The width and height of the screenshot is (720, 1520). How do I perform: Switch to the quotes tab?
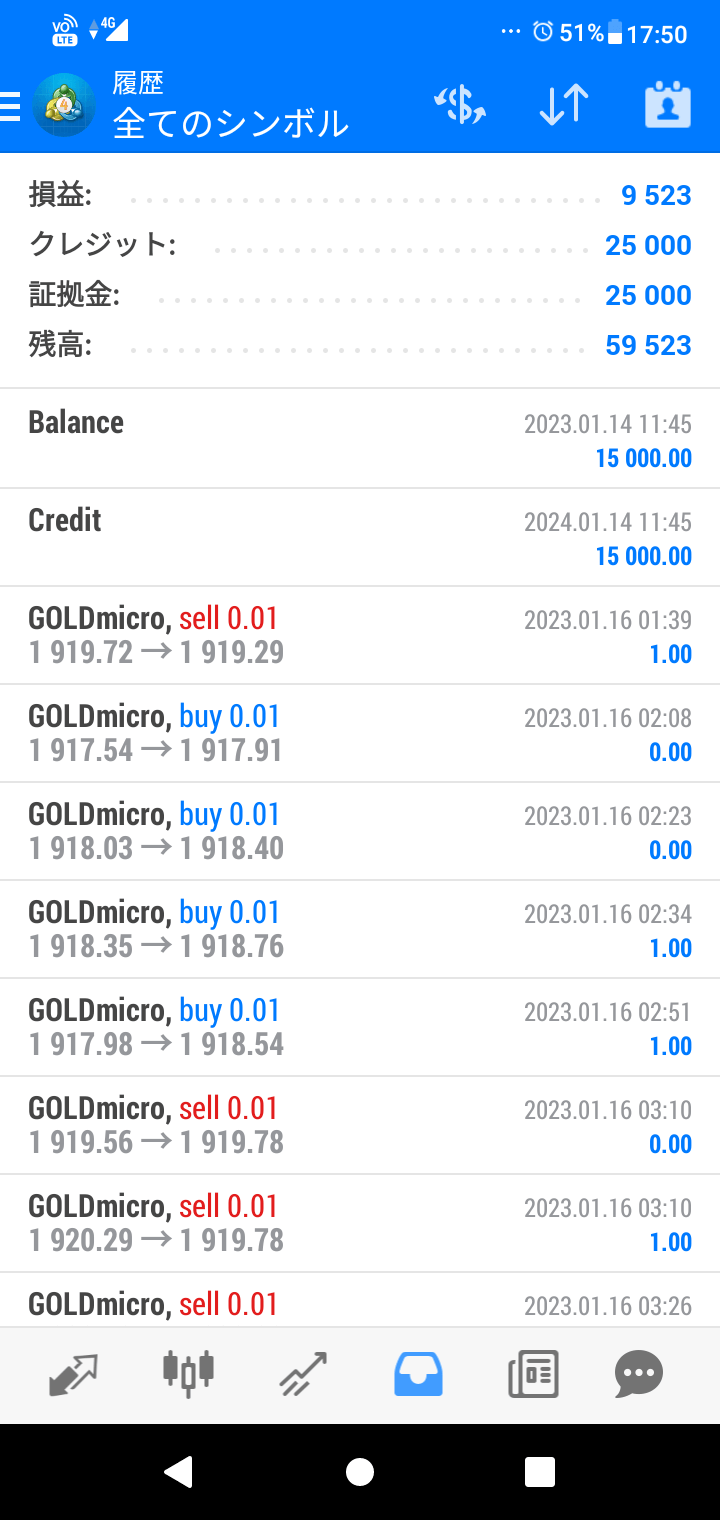point(73,1375)
